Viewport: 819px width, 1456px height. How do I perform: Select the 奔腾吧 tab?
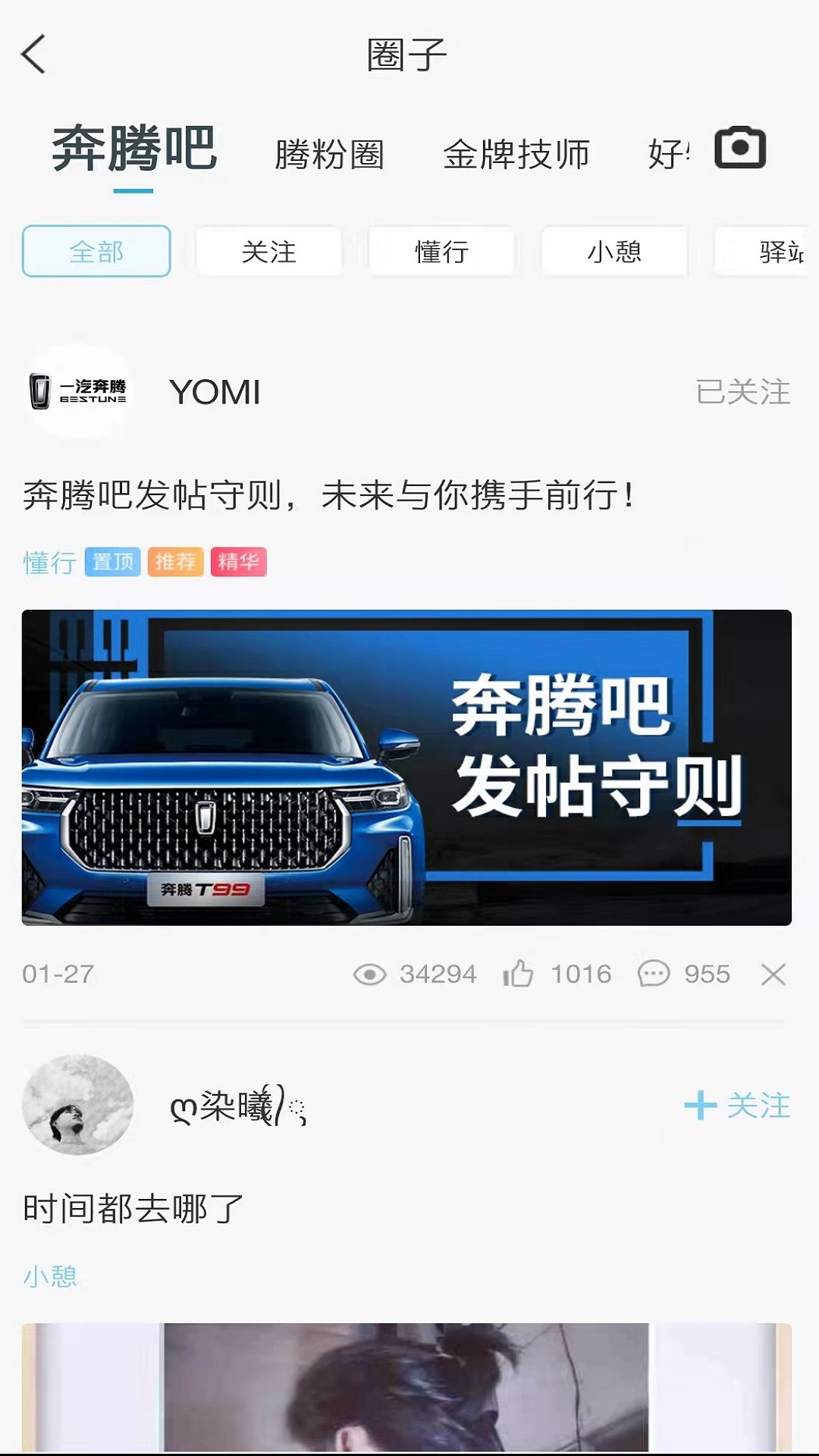click(x=134, y=149)
